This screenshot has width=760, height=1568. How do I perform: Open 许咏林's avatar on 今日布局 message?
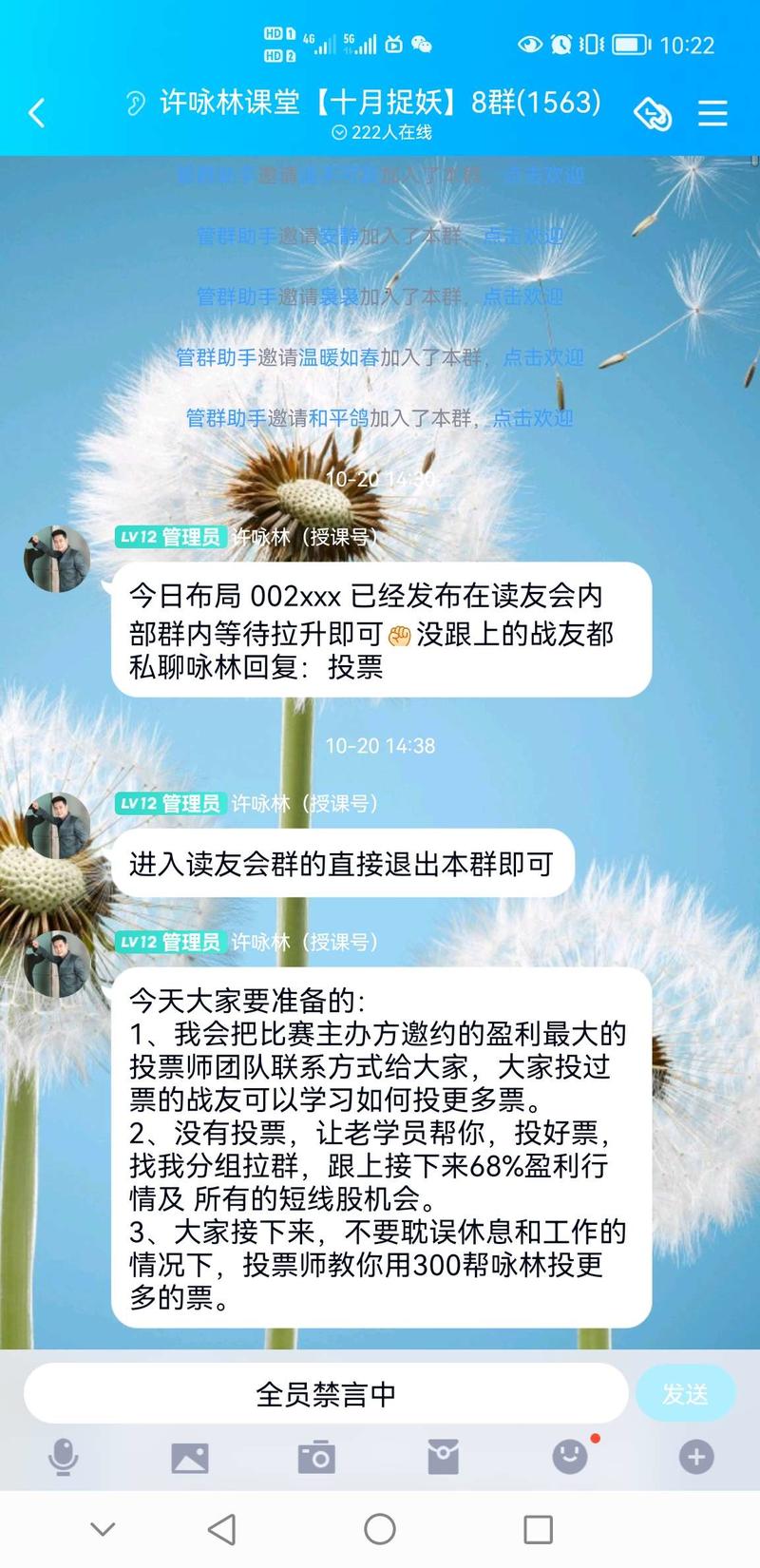click(57, 559)
